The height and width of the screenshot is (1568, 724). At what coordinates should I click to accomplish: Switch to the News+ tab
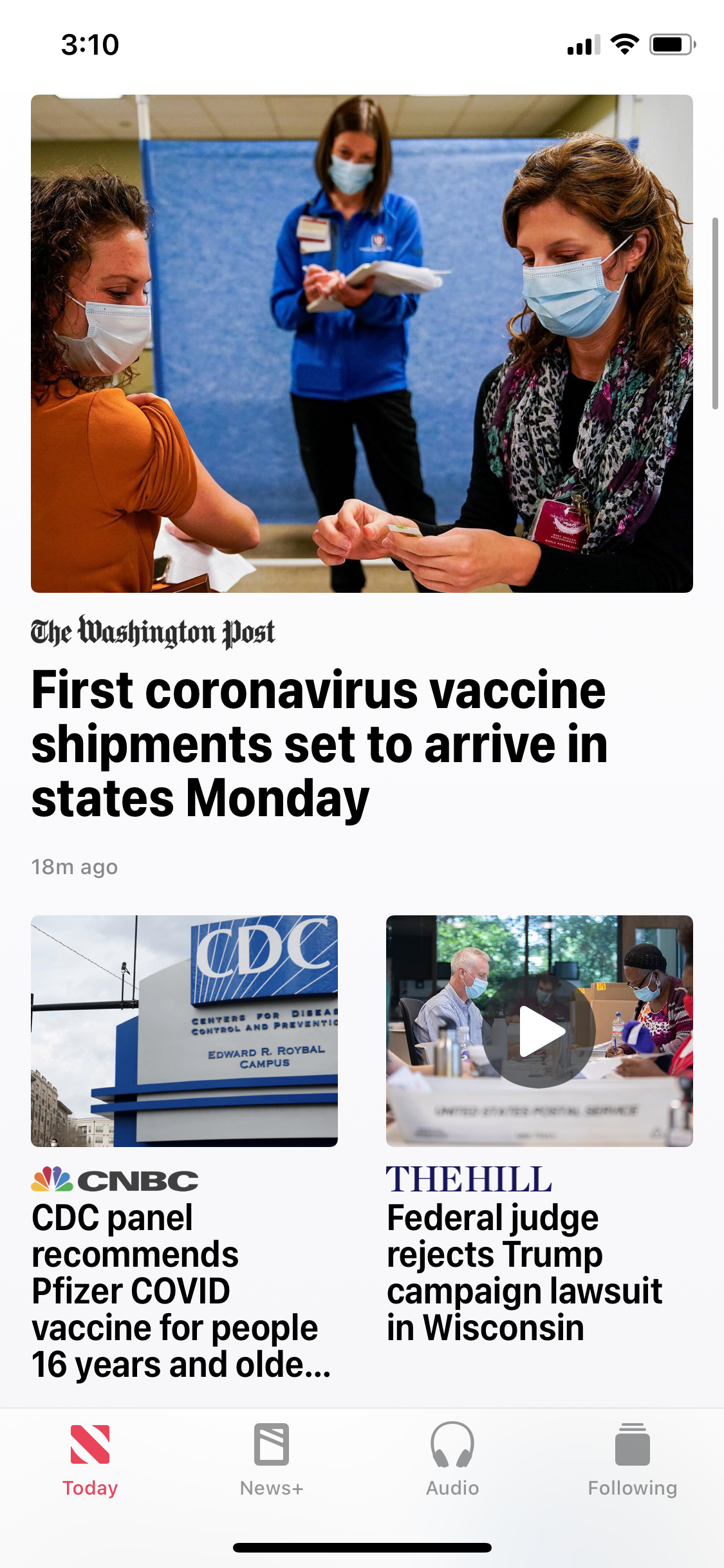point(271,1459)
